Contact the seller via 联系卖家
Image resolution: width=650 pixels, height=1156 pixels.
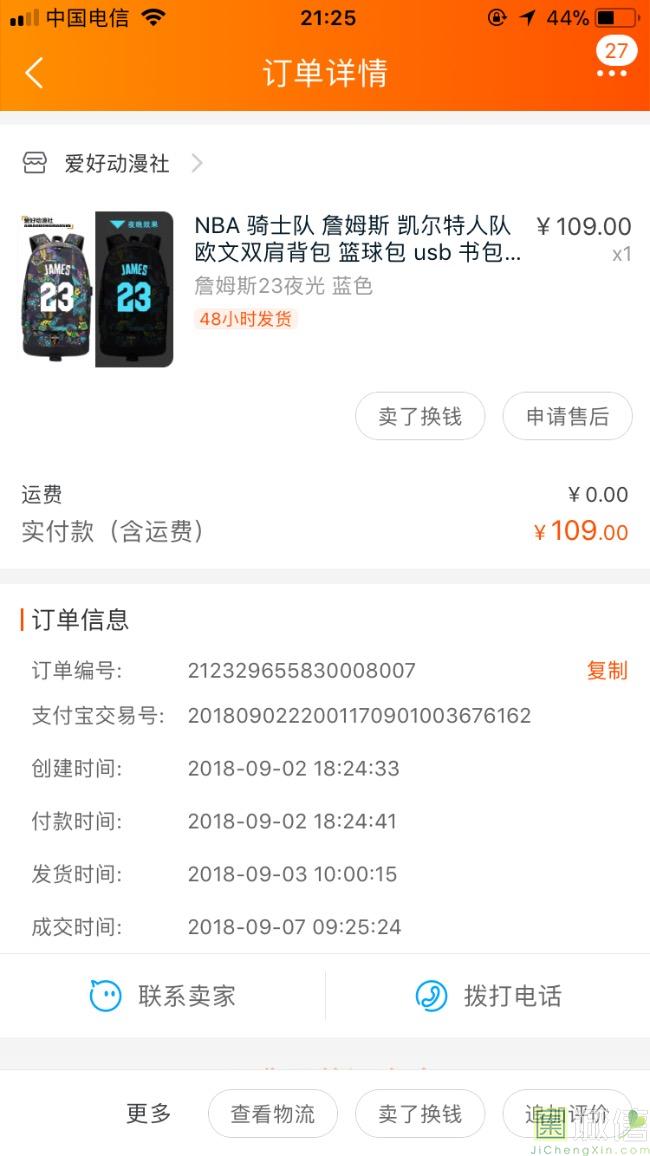pyautogui.click(x=163, y=996)
